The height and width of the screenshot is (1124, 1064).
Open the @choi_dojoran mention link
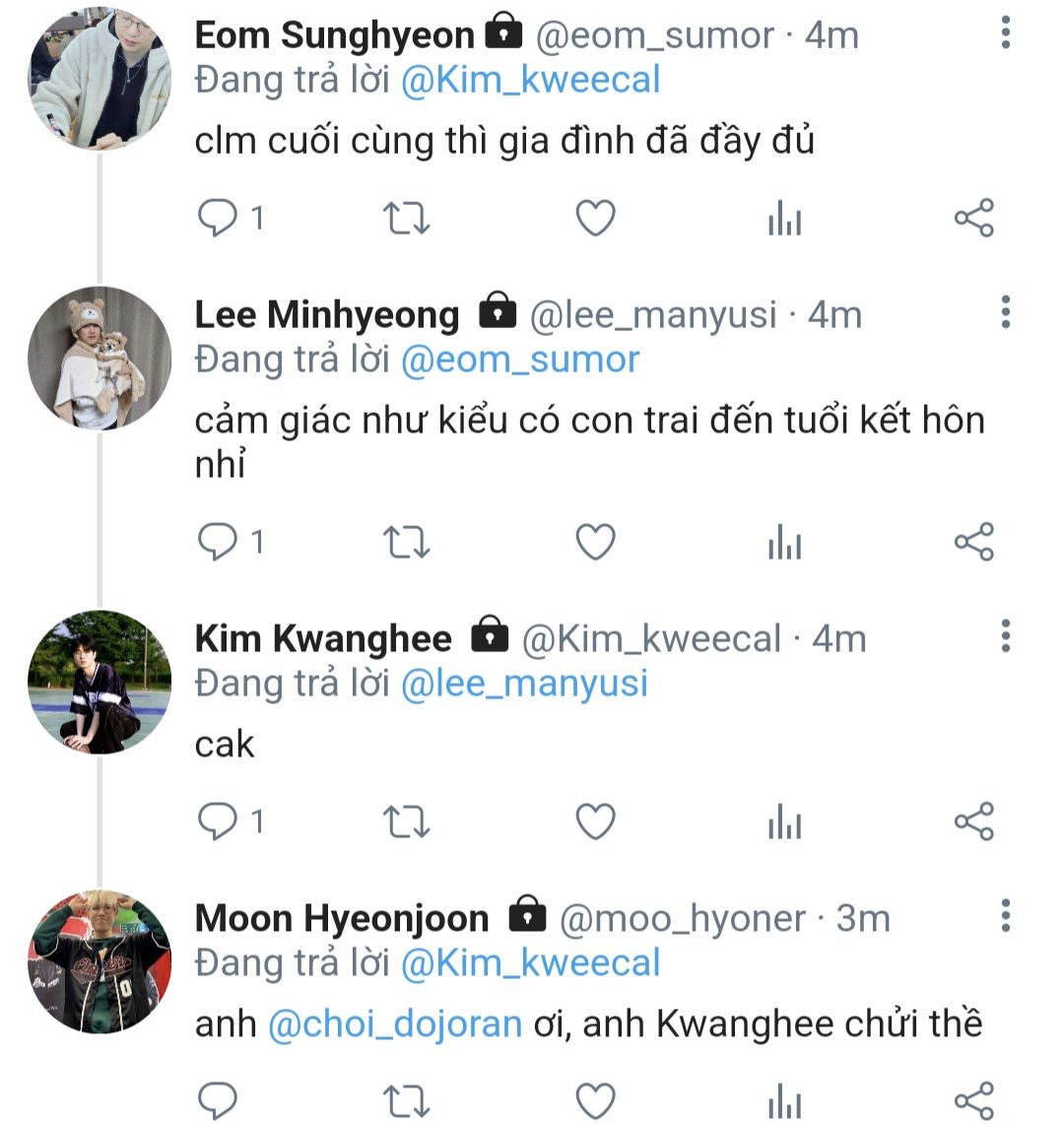pyautogui.click(x=395, y=1024)
